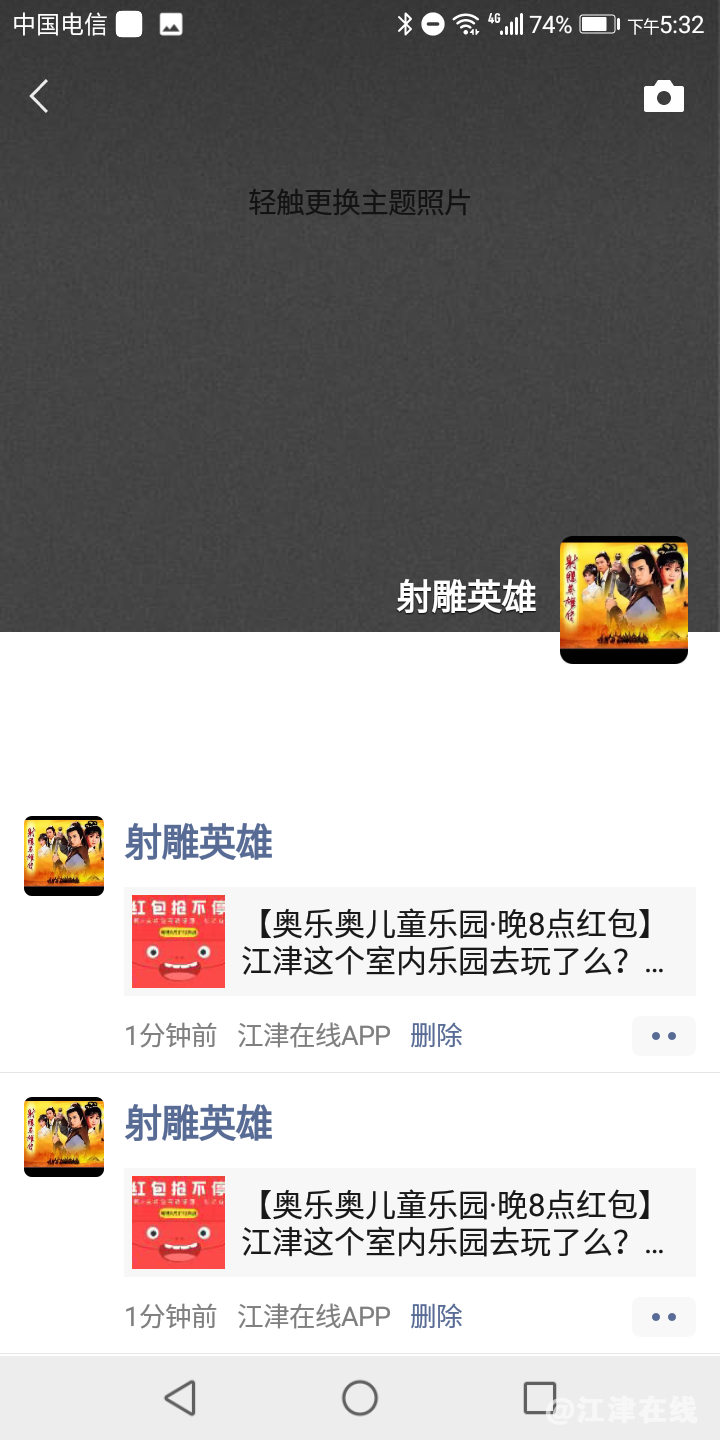This screenshot has height=1440, width=720.
Task: Open the shared 奥乐奥儿童乐园 article in the first post
Action: tap(410, 941)
